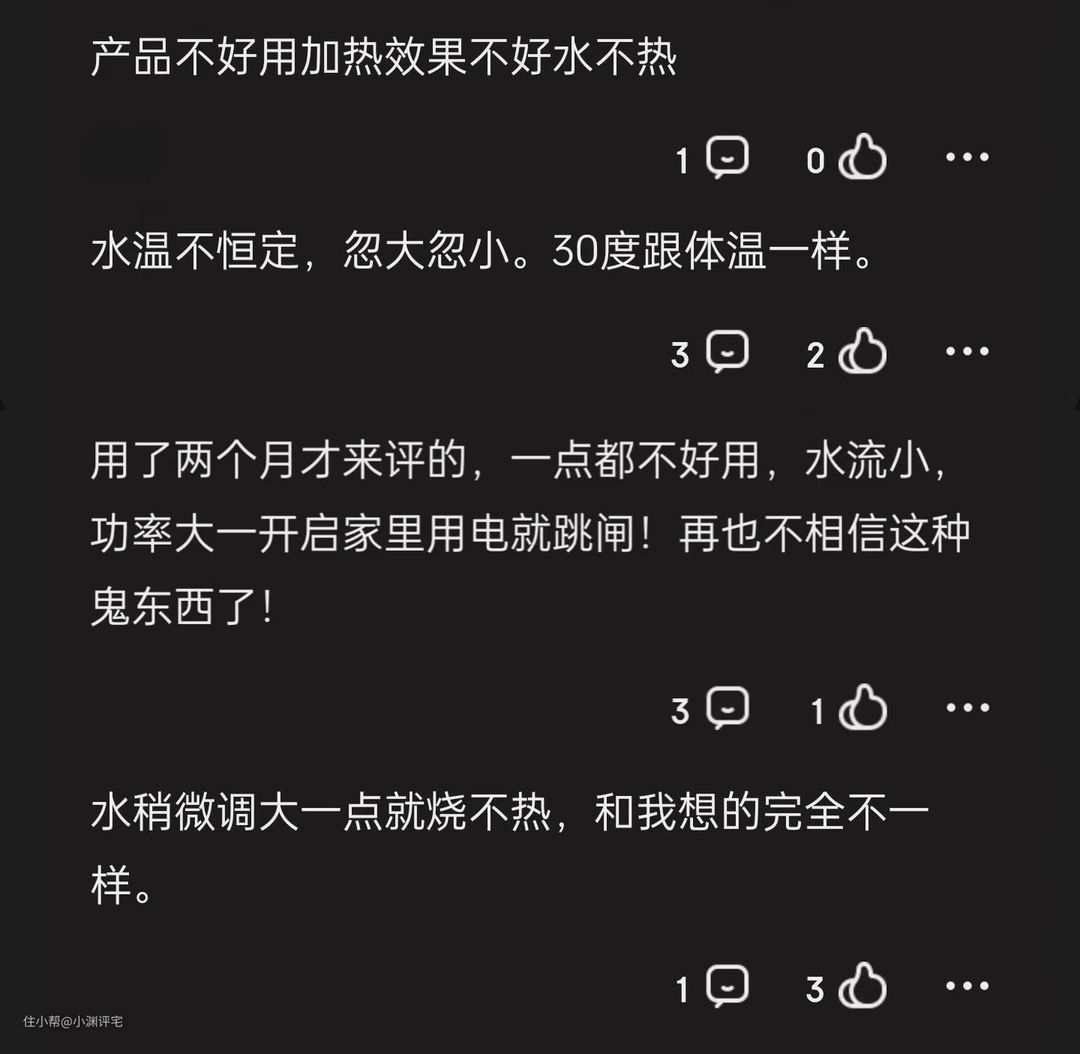Image resolution: width=1080 pixels, height=1054 pixels.
Task: Open comments on '用了两个月才来评的' review
Action: pos(727,709)
